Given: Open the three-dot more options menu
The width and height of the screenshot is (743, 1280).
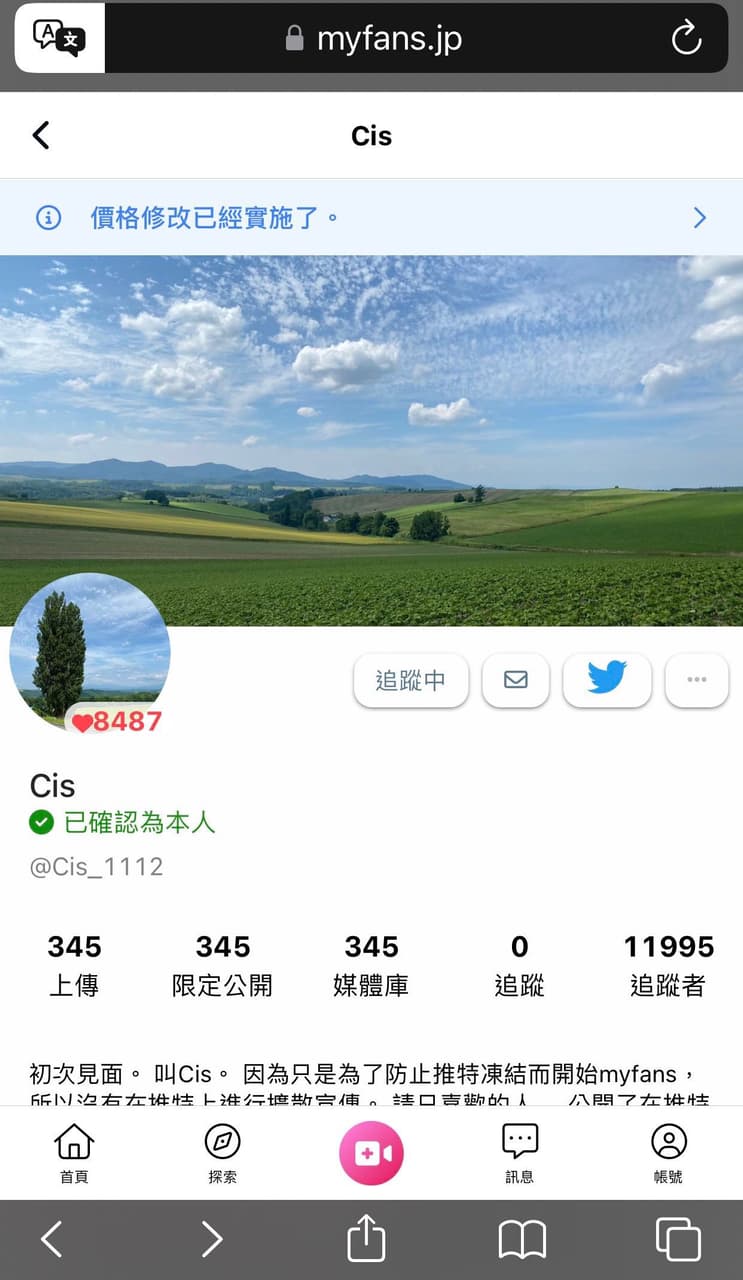Looking at the screenshot, I should 696,681.
